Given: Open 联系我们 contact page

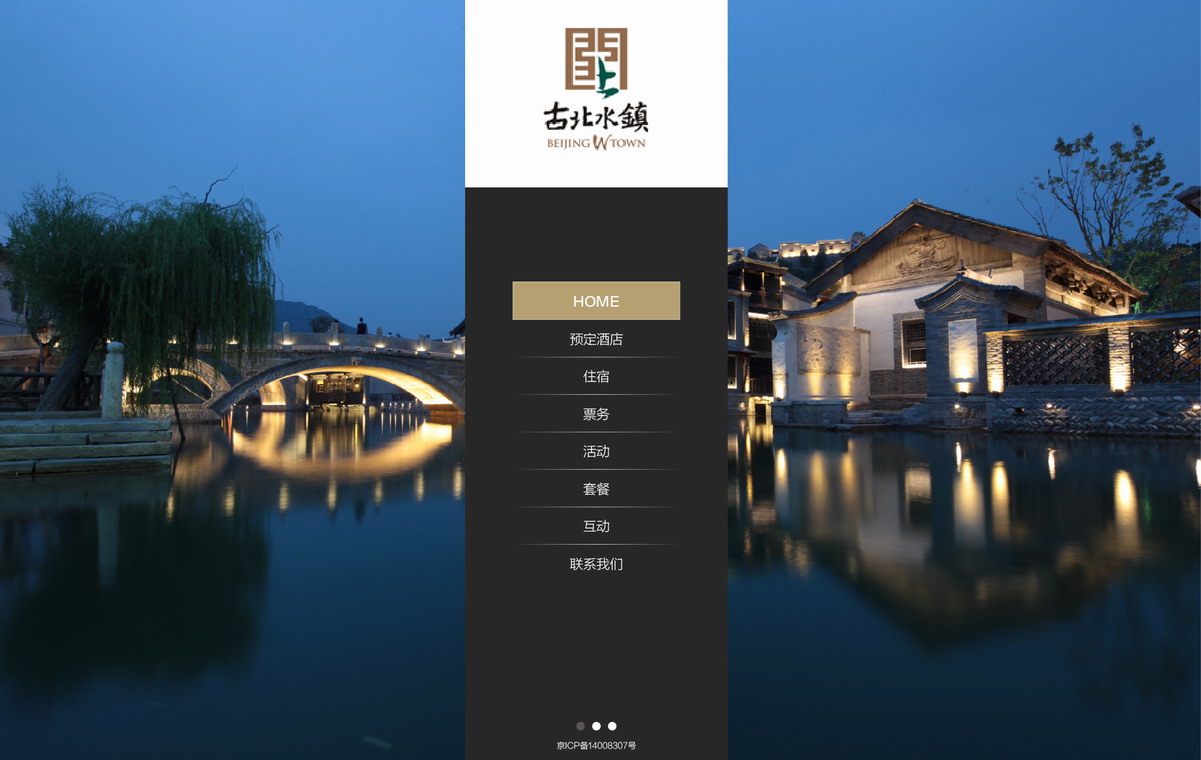Looking at the screenshot, I should coord(596,564).
